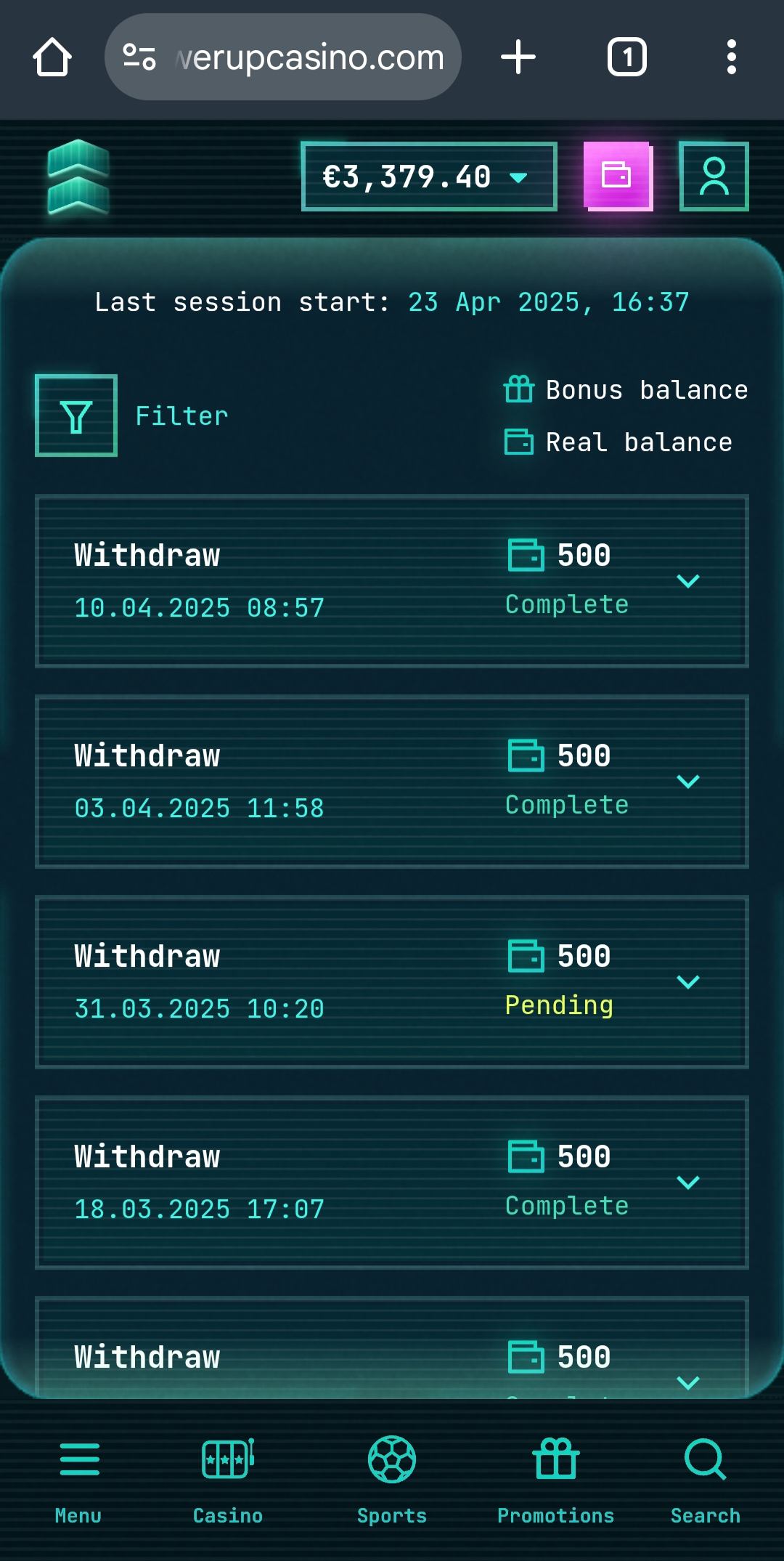View open browser tabs
Image resolution: width=784 pixels, height=1561 pixels.
(627, 57)
